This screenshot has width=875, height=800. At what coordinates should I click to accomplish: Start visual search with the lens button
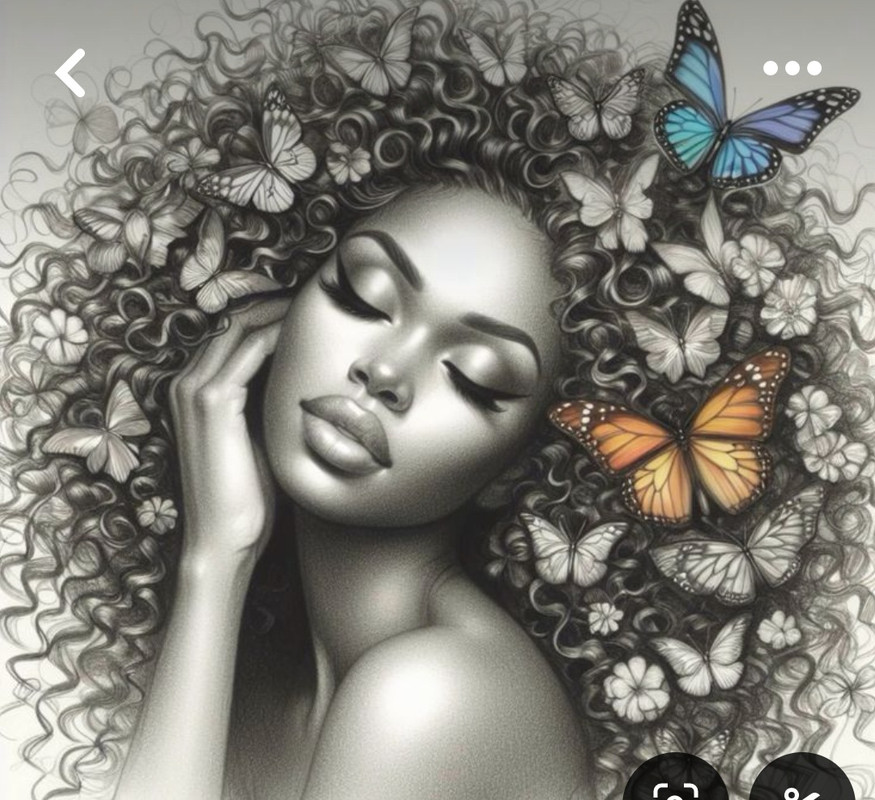point(676,785)
